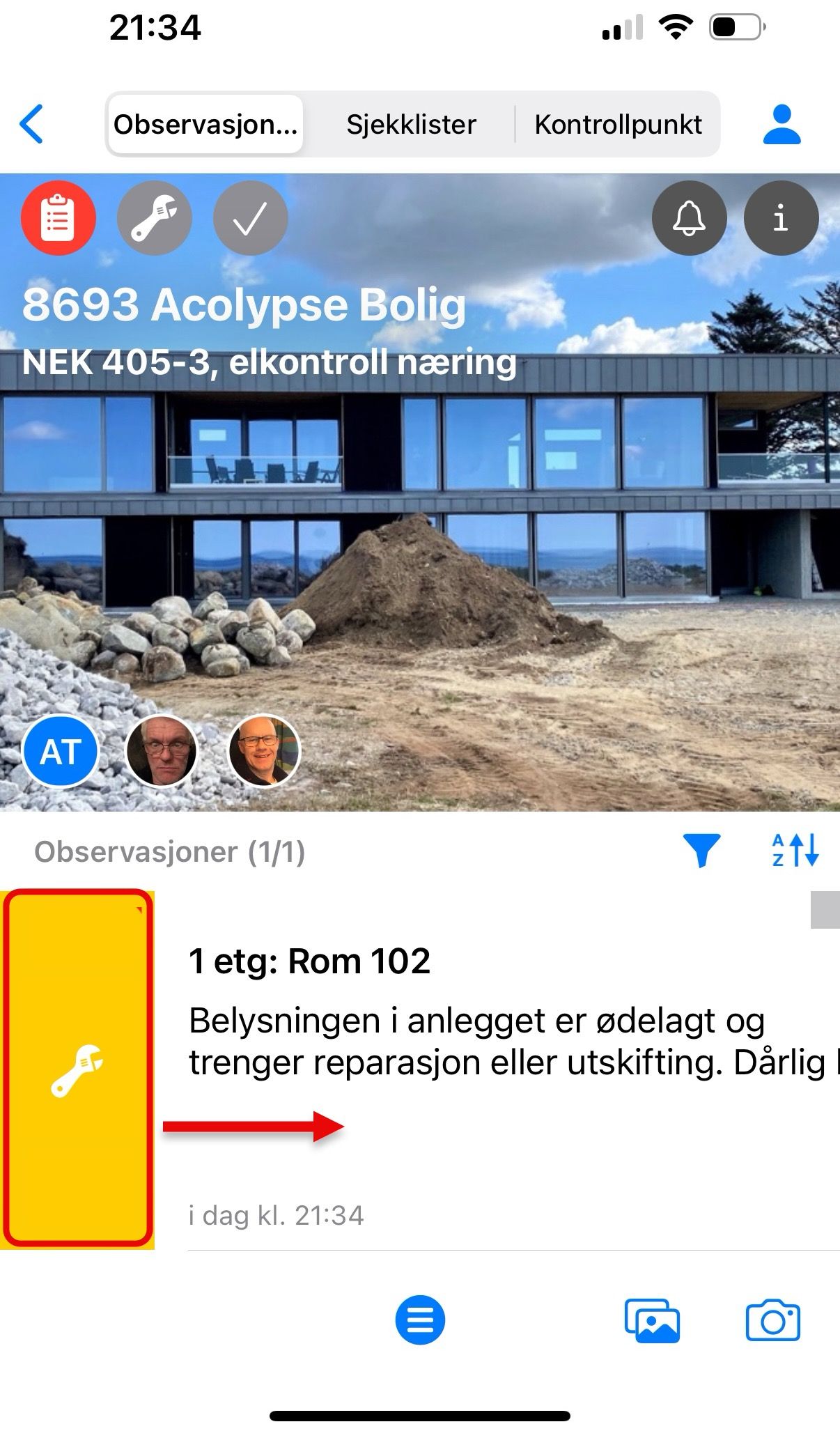Select the Observasjoner tab
Screen dimensions: 840x1438
click(x=205, y=125)
